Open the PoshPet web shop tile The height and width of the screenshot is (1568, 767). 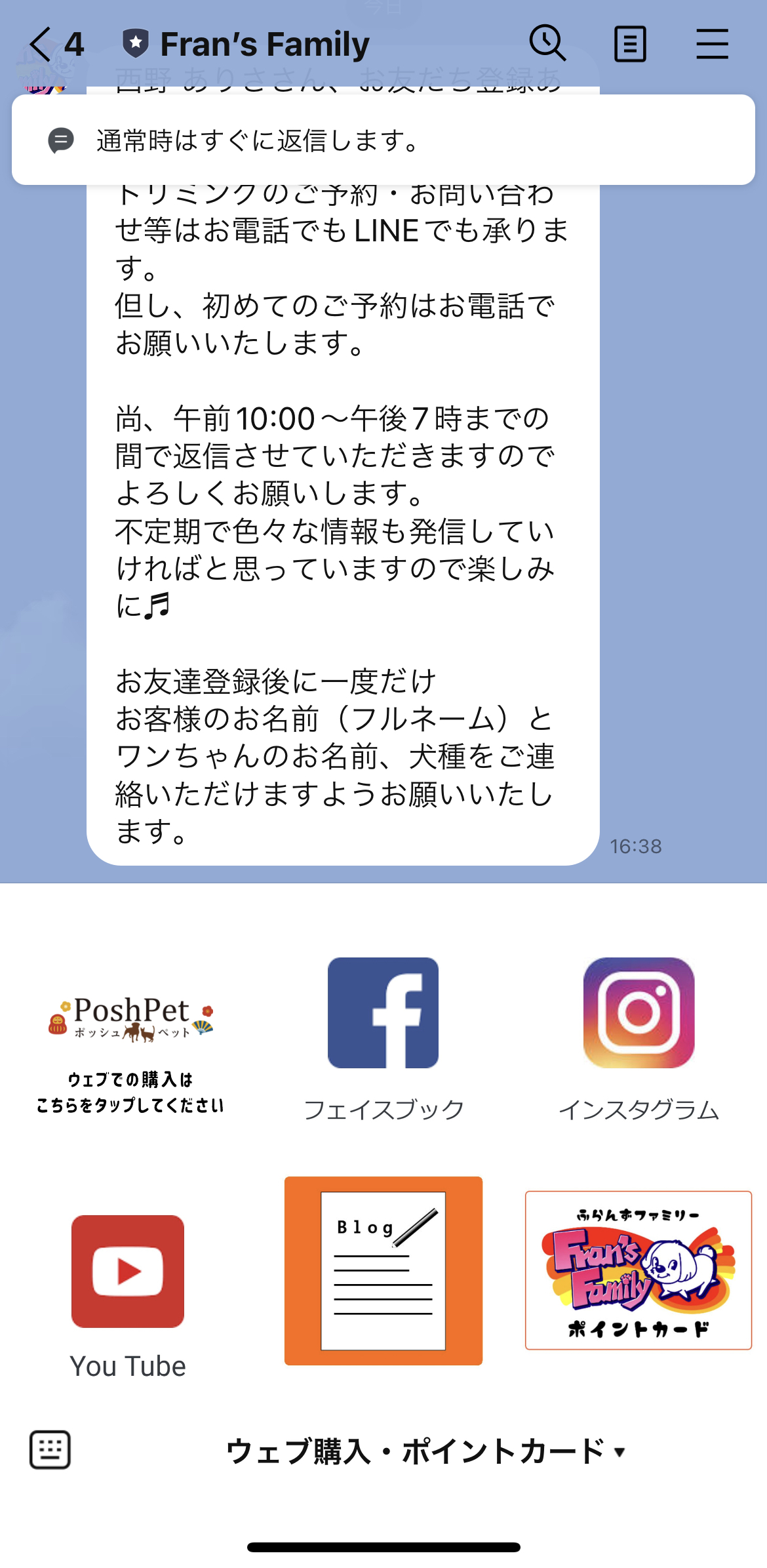coord(130,1049)
